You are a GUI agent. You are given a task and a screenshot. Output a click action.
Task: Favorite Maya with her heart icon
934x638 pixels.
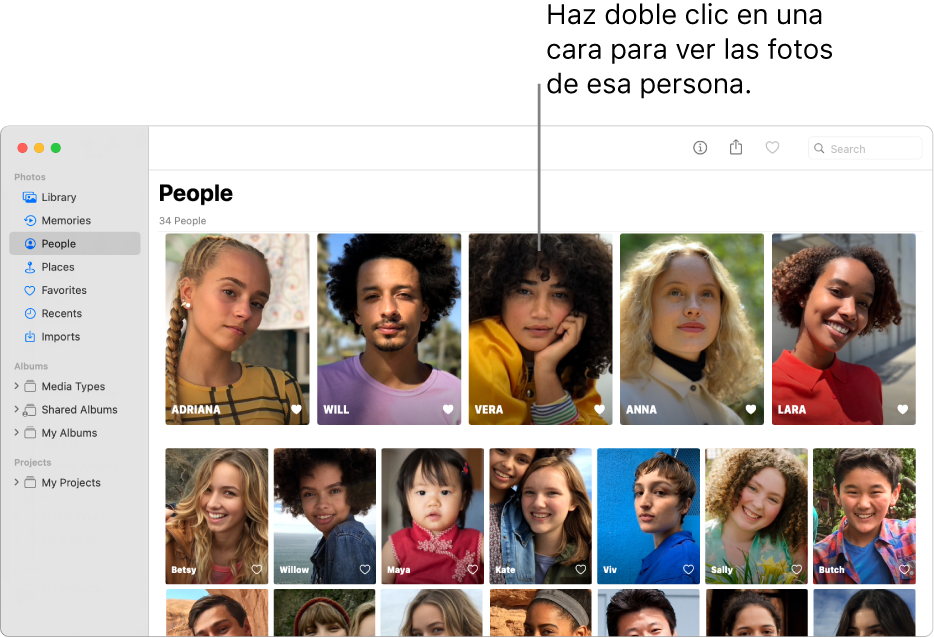coord(472,570)
